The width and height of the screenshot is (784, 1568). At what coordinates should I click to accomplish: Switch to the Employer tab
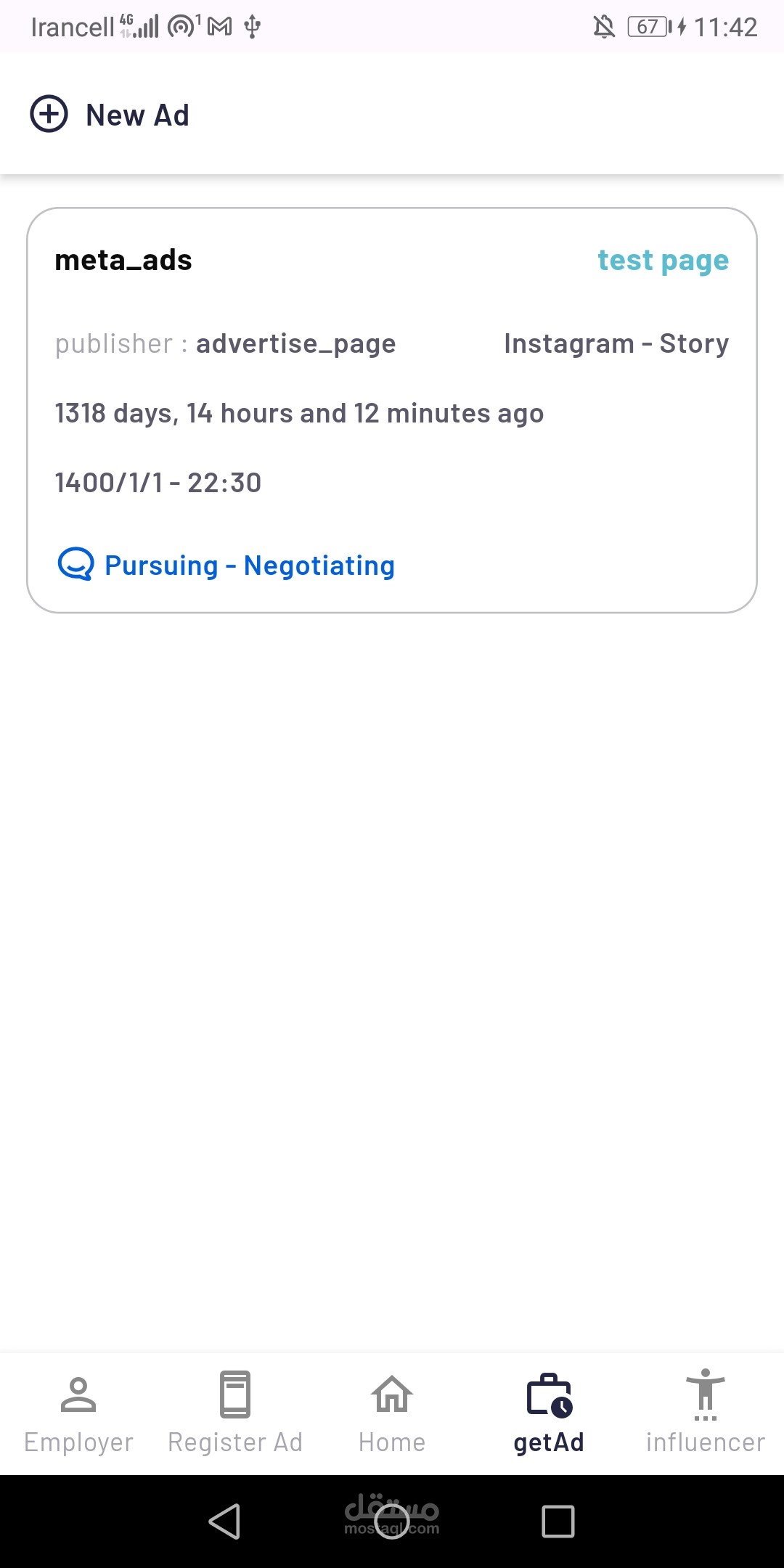[78, 1413]
